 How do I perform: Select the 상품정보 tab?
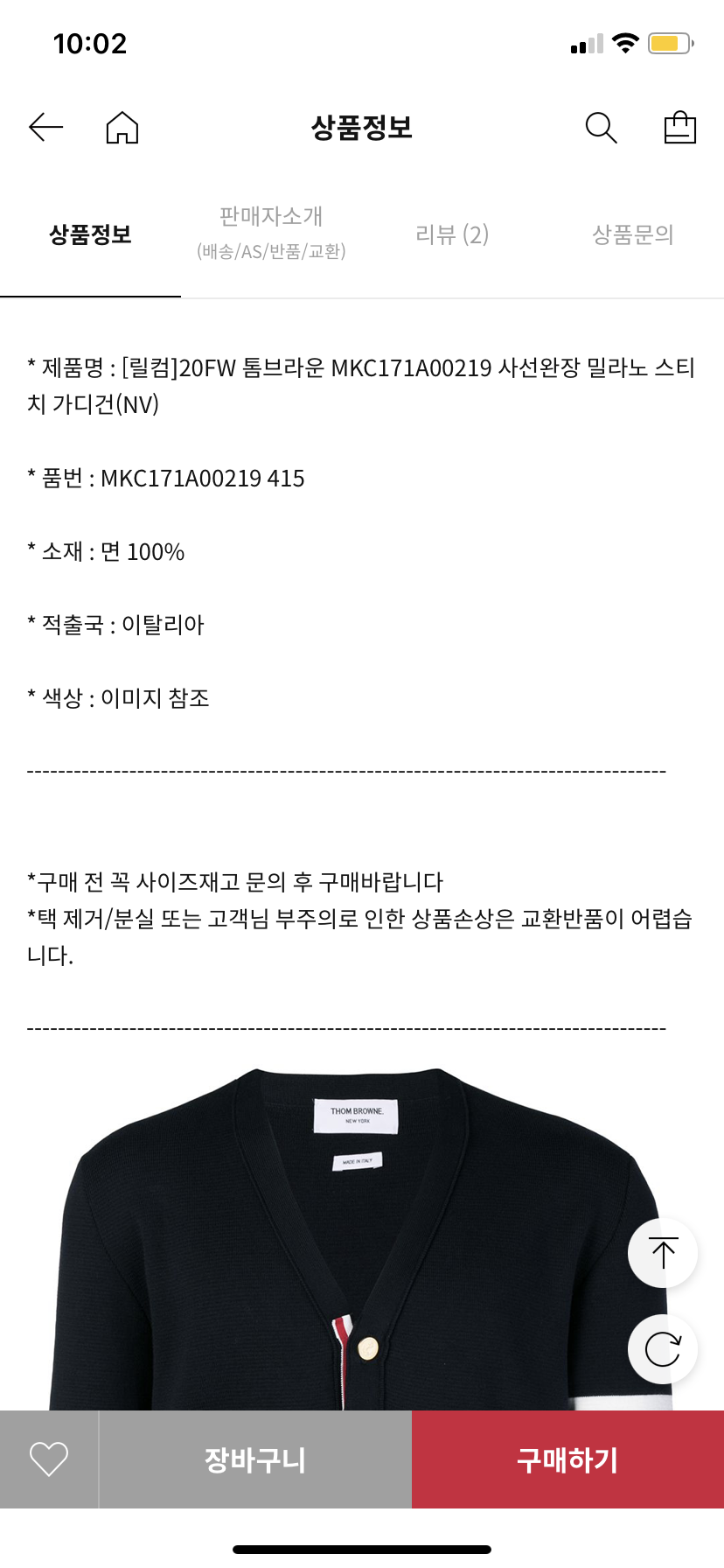[x=90, y=234]
